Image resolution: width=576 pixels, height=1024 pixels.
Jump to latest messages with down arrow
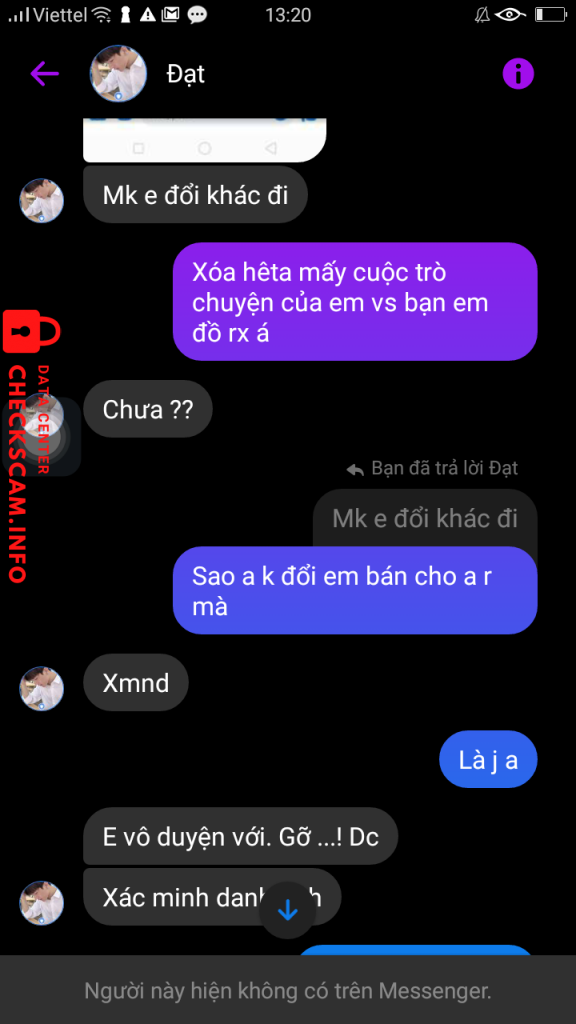pos(287,910)
